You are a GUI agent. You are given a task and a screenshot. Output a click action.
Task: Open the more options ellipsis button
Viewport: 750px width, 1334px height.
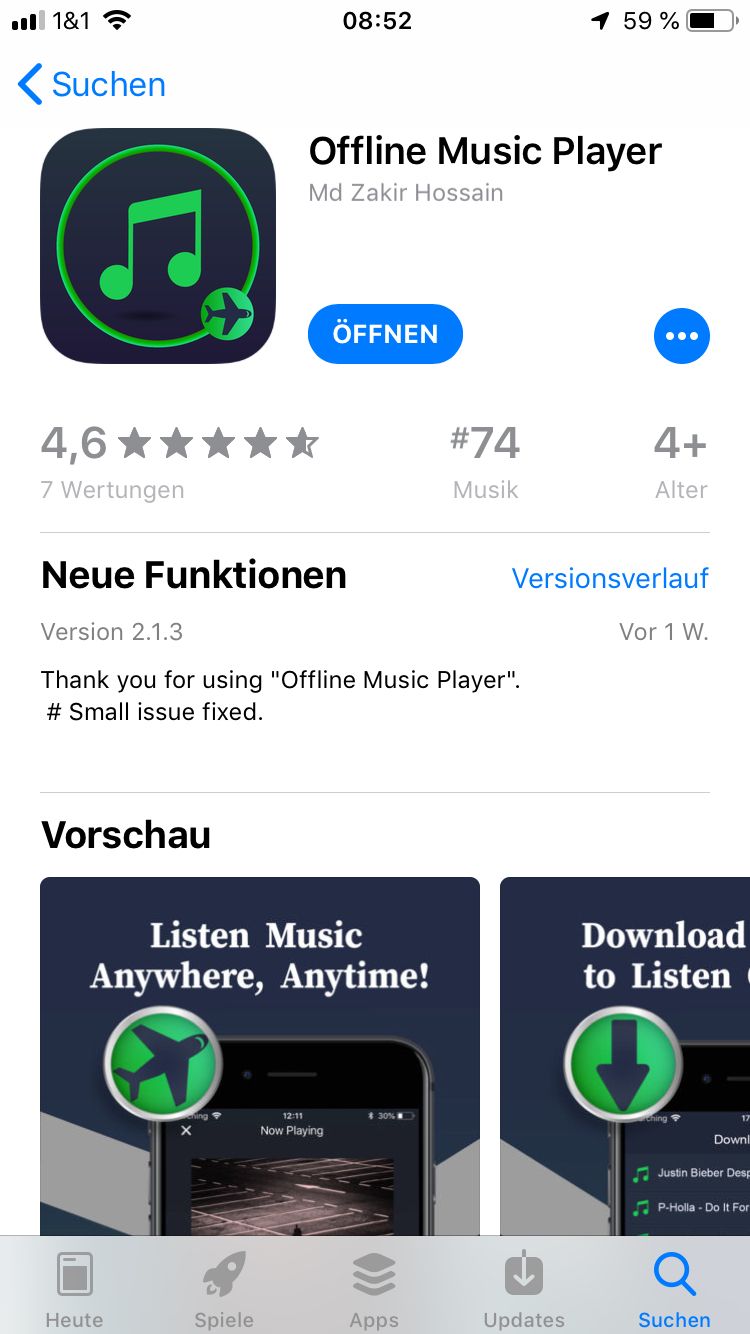[x=681, y=336]
